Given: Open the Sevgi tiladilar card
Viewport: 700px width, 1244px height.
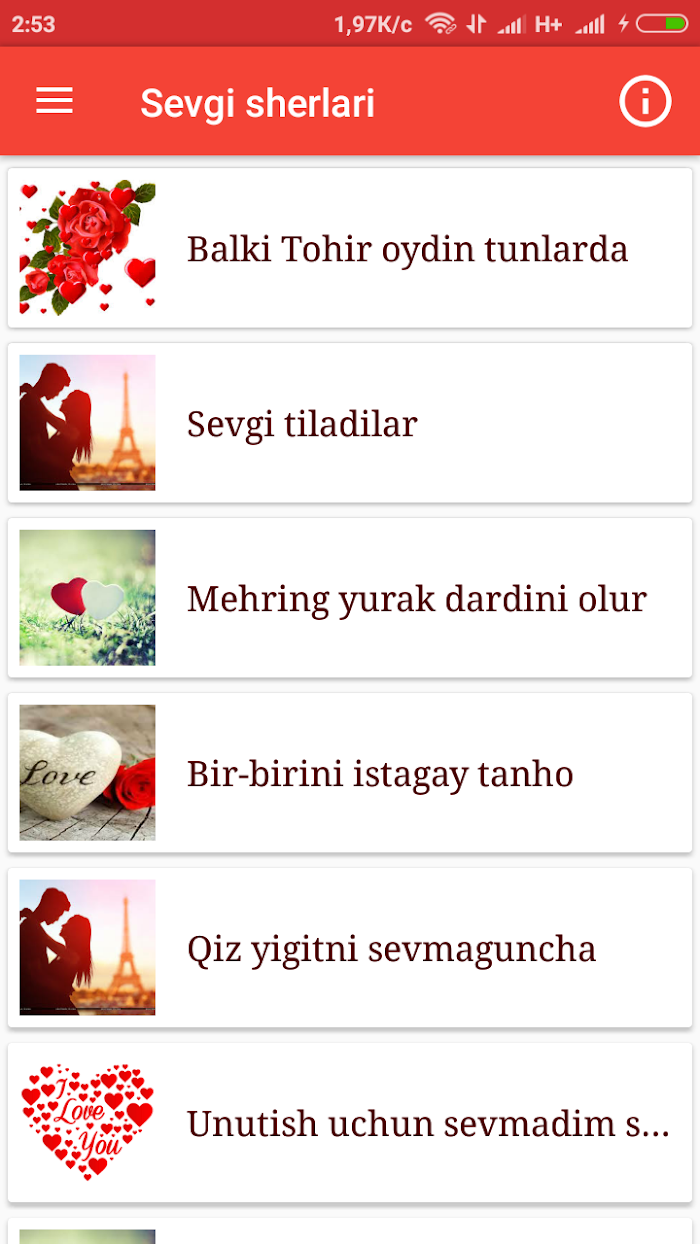Looking at the screenshot, I should click(350, 422).
